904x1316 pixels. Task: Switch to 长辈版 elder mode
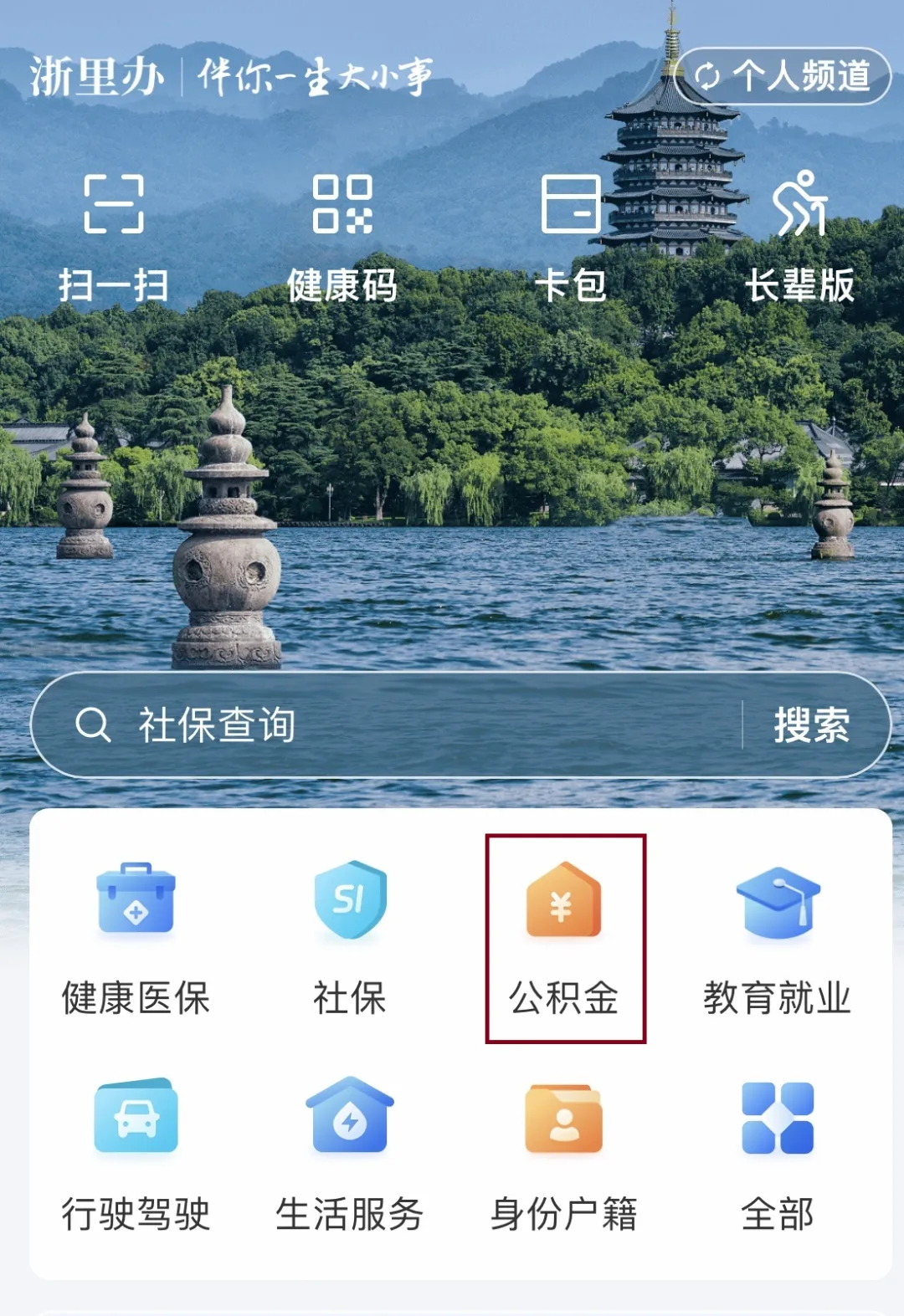click(x=799, y=238)
